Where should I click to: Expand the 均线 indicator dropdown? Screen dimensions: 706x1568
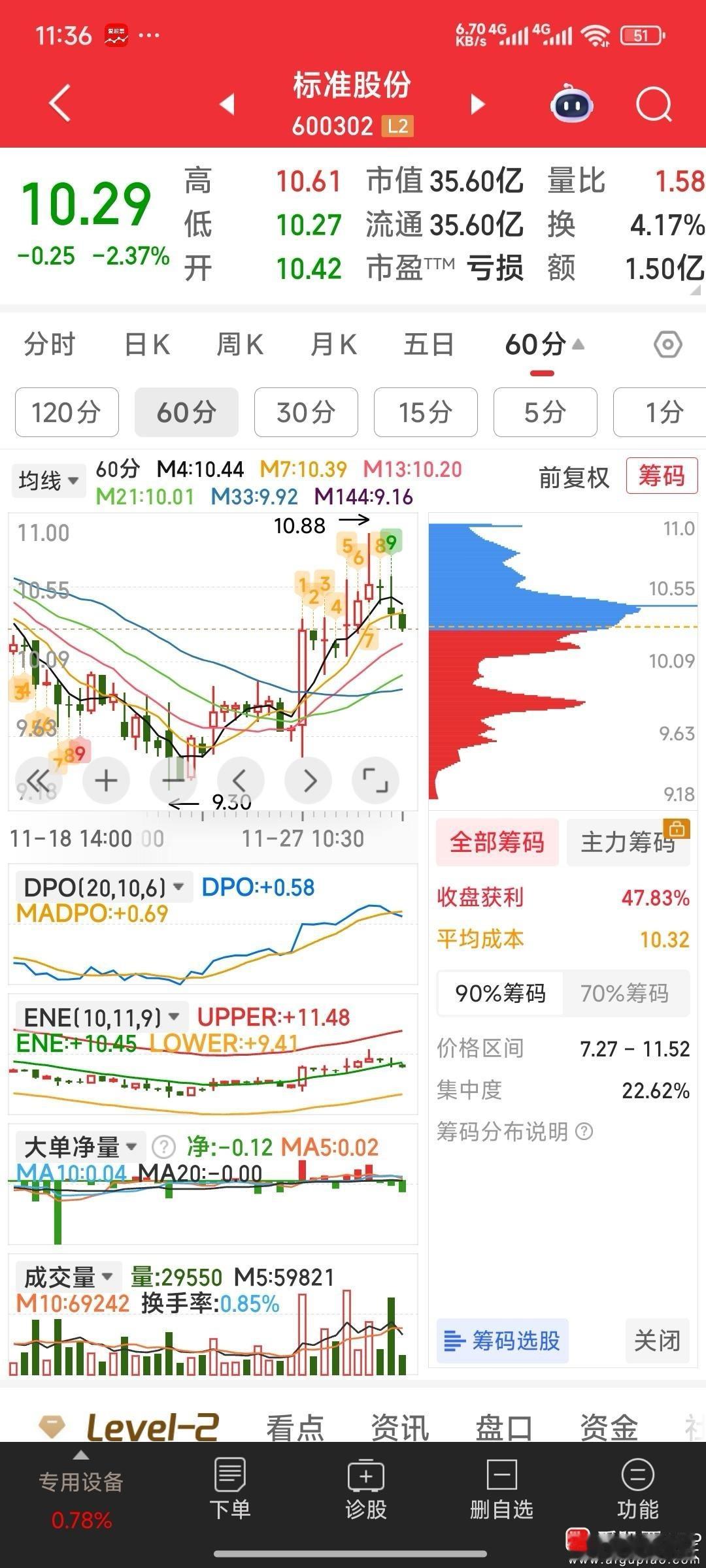pos(48,481)
